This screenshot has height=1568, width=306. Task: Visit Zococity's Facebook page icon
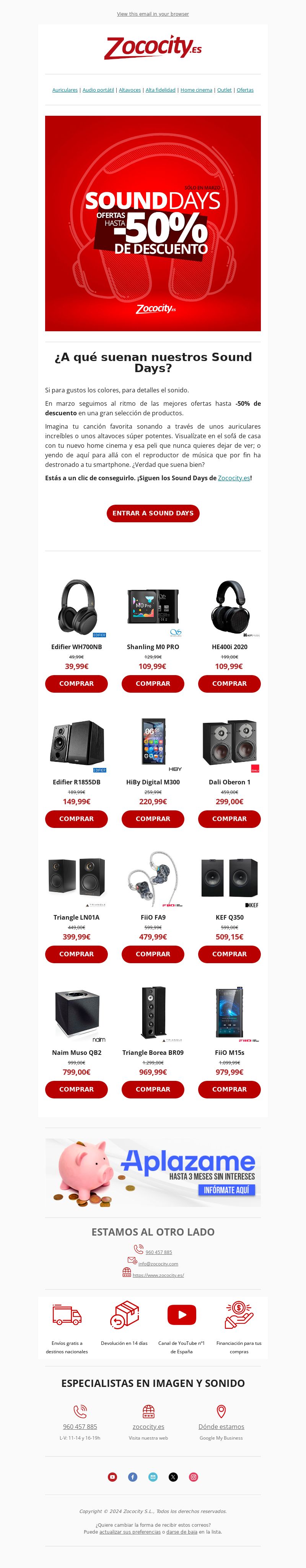pyautogui.click(x=133, y=1477)
